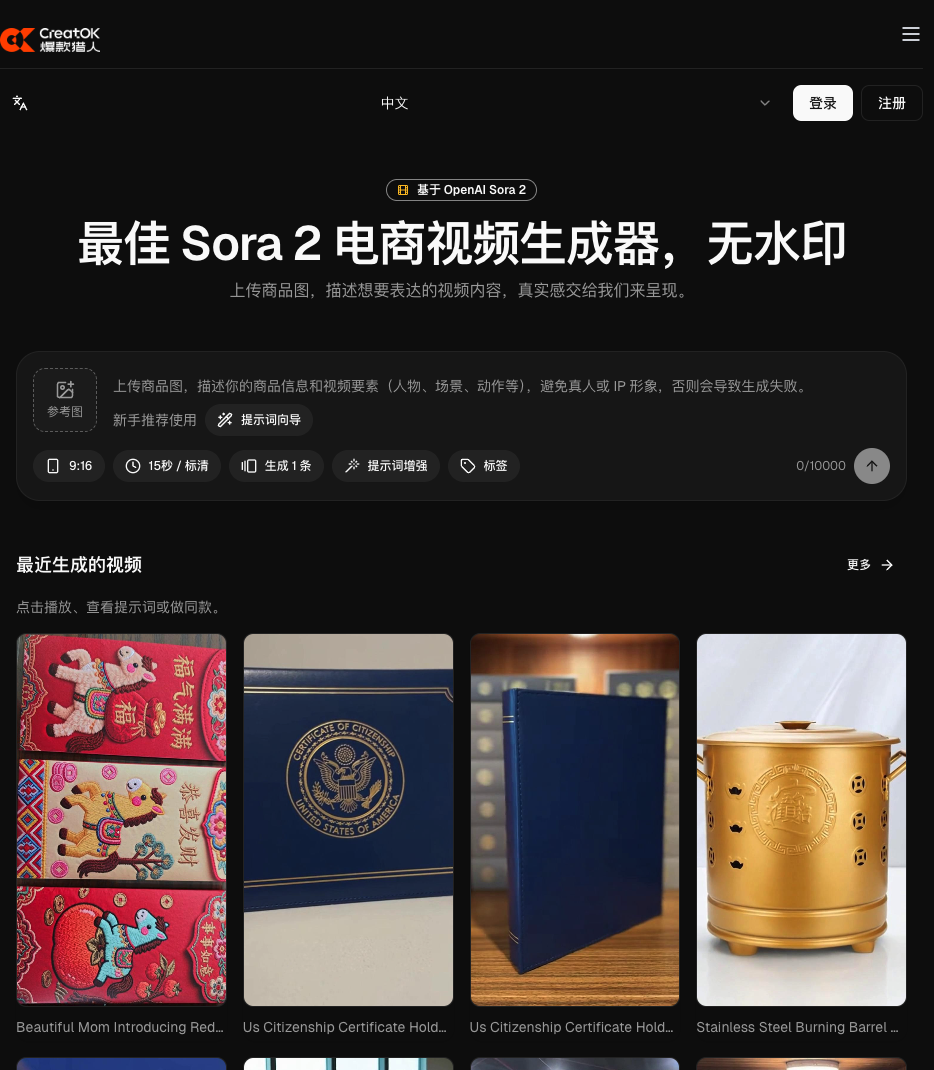Tap the 注册 register button
This screenshot has height=1070, width=934.
click(891, 103)
